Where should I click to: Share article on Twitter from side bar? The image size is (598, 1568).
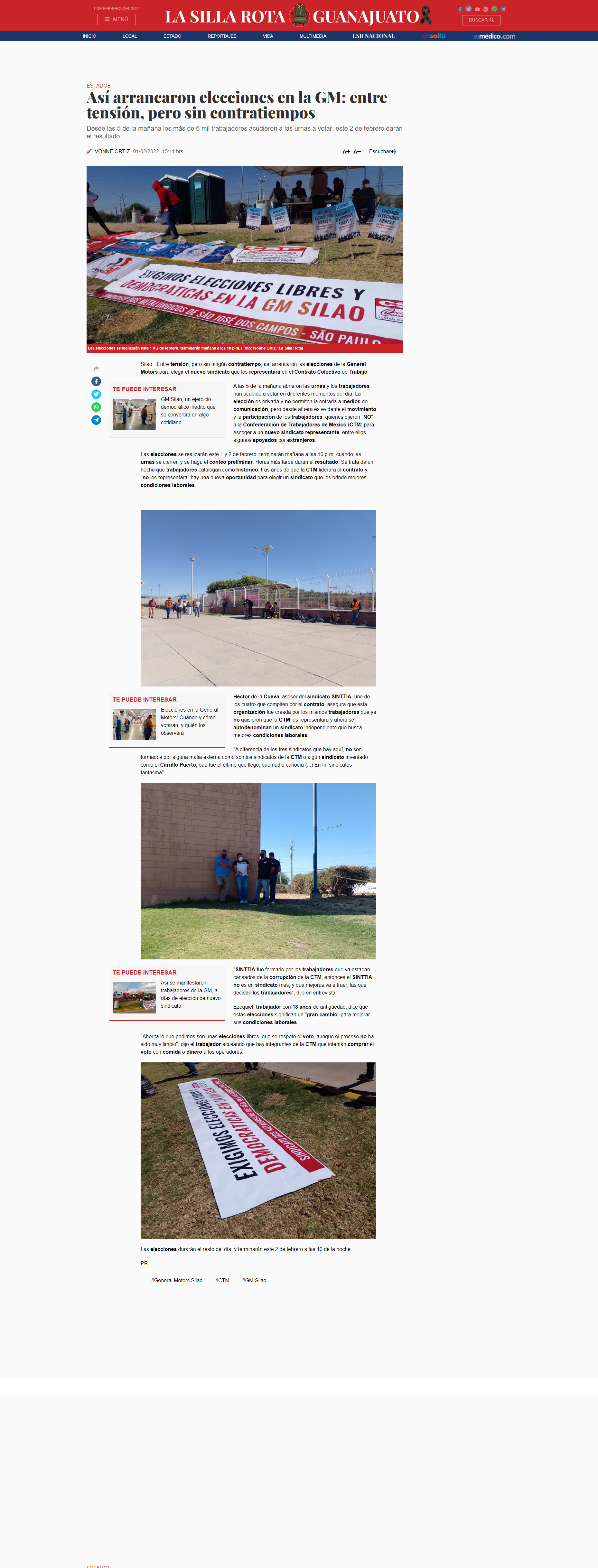(96, 395)
